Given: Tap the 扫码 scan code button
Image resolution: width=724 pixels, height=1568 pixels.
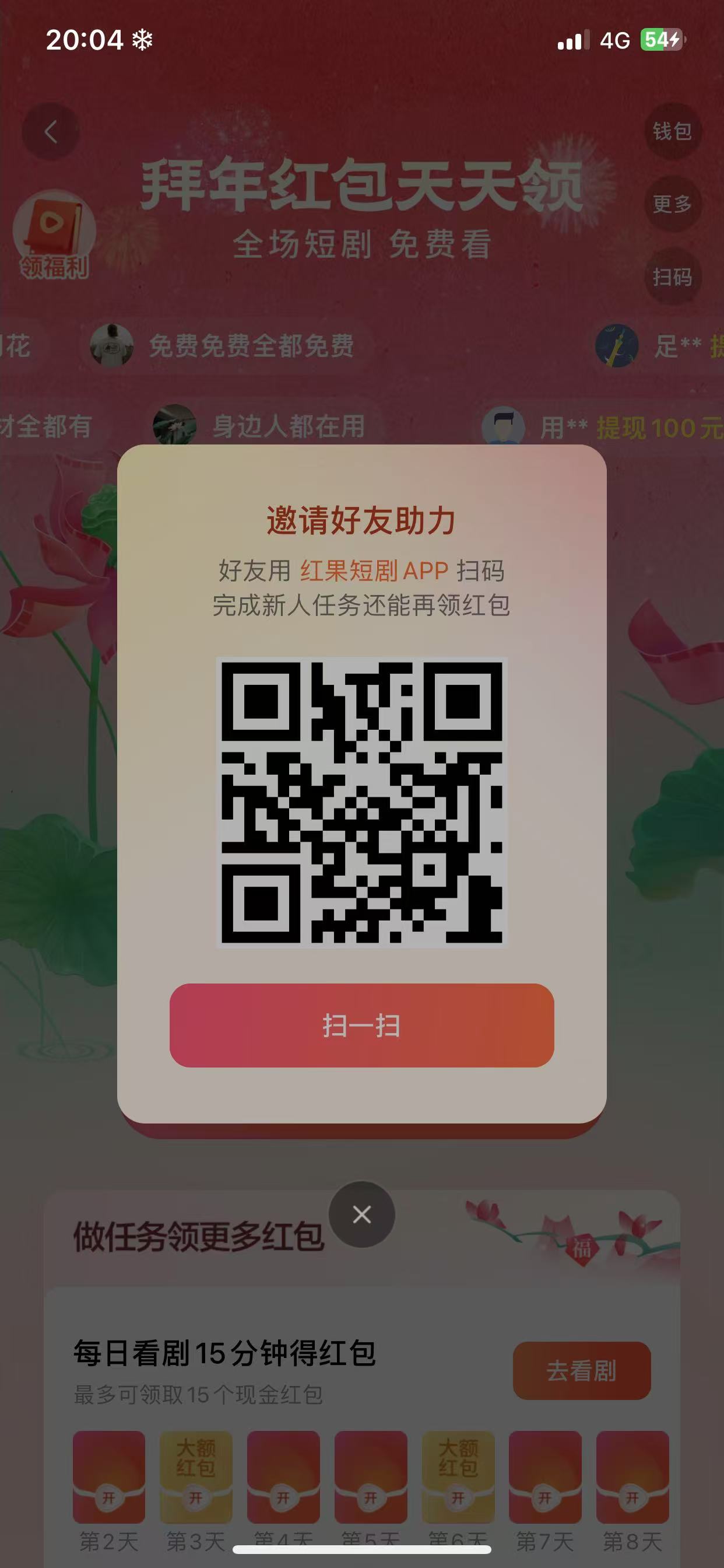Looking at the screenshot, I should point(672,277).
